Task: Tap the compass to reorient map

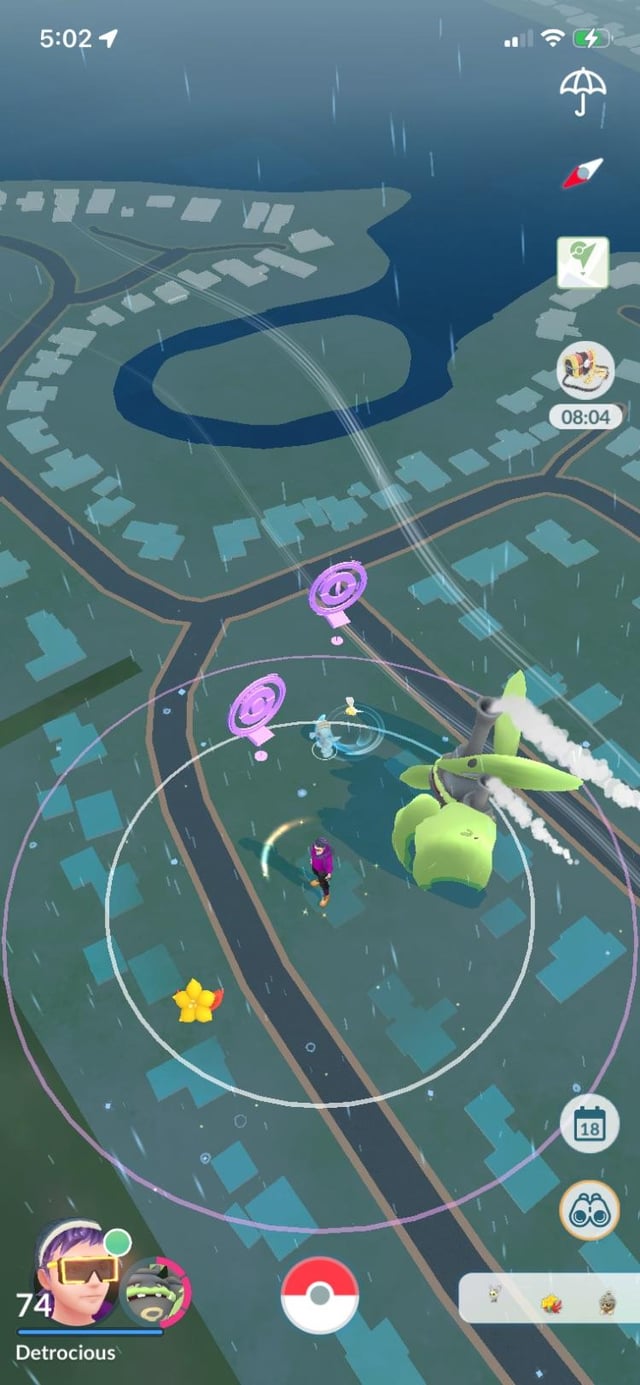Action: (583, 174)
